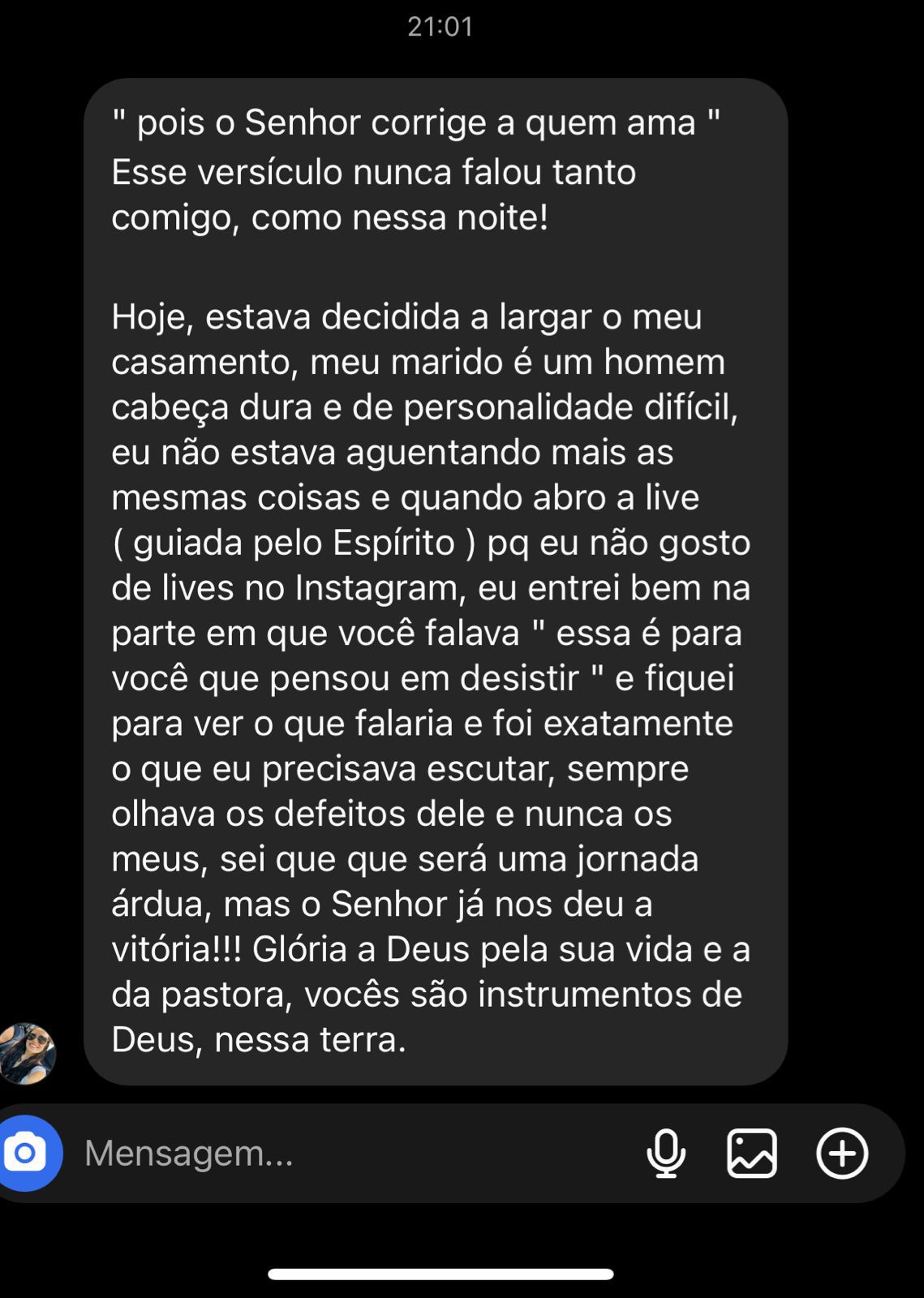This screenshot has width=924, height=1298.
Task: Open the plus menu for more options
Action: (x=842, y=1153)
